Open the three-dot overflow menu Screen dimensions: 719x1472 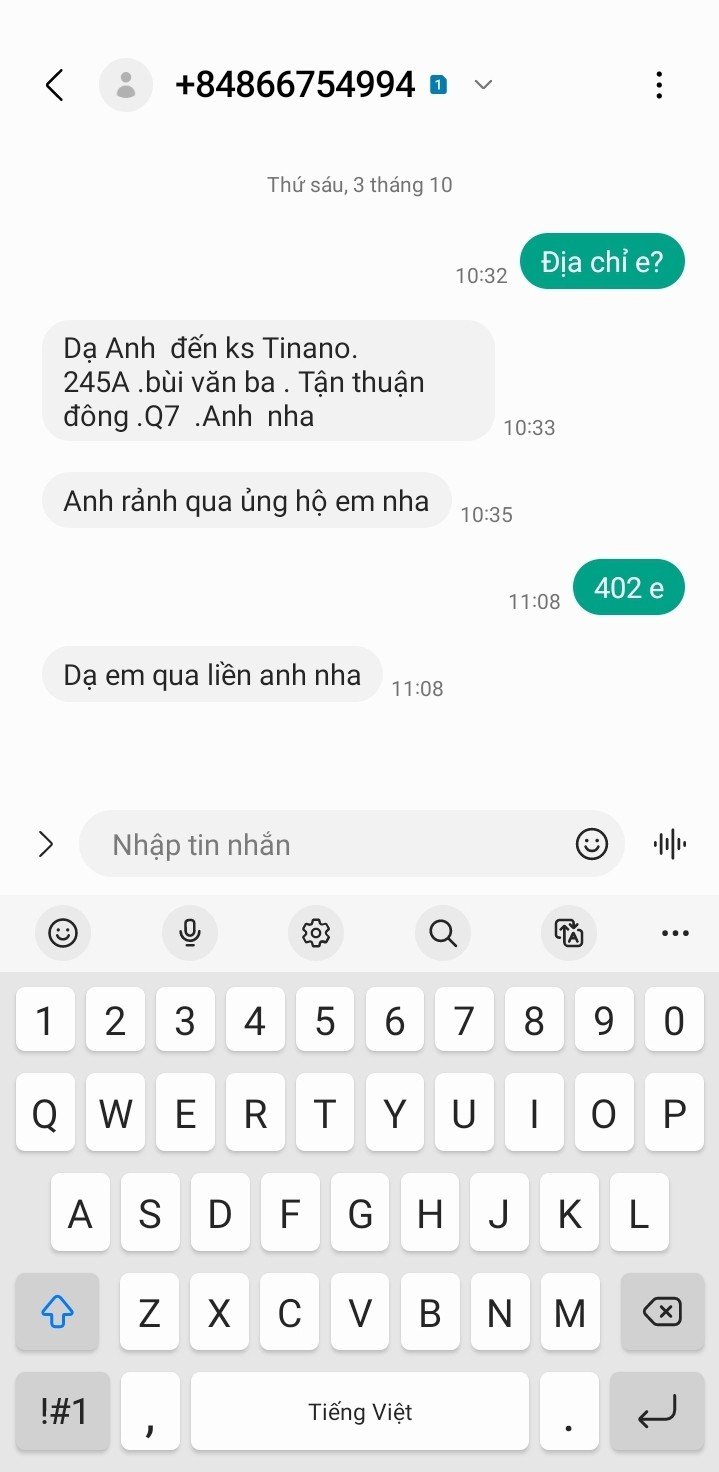pyautogui.click(x=658, y=86)
